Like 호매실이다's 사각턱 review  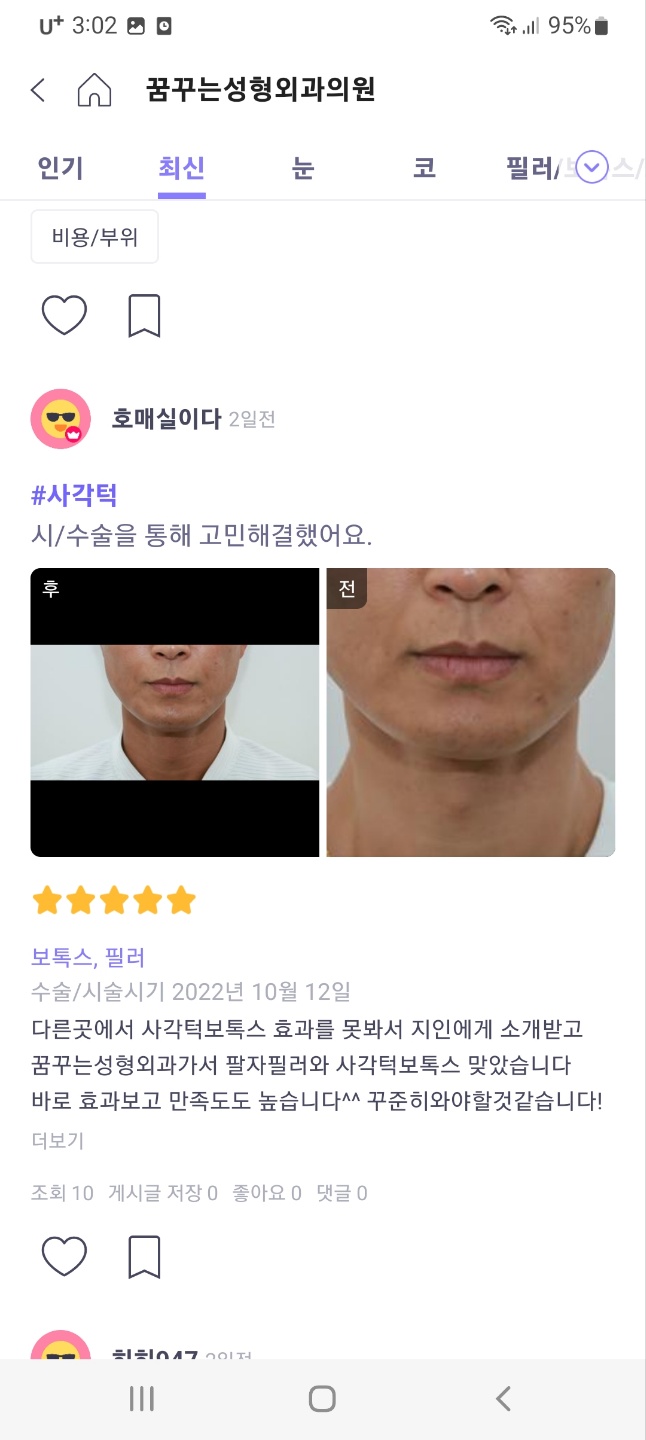click(x=64, y=1256)
